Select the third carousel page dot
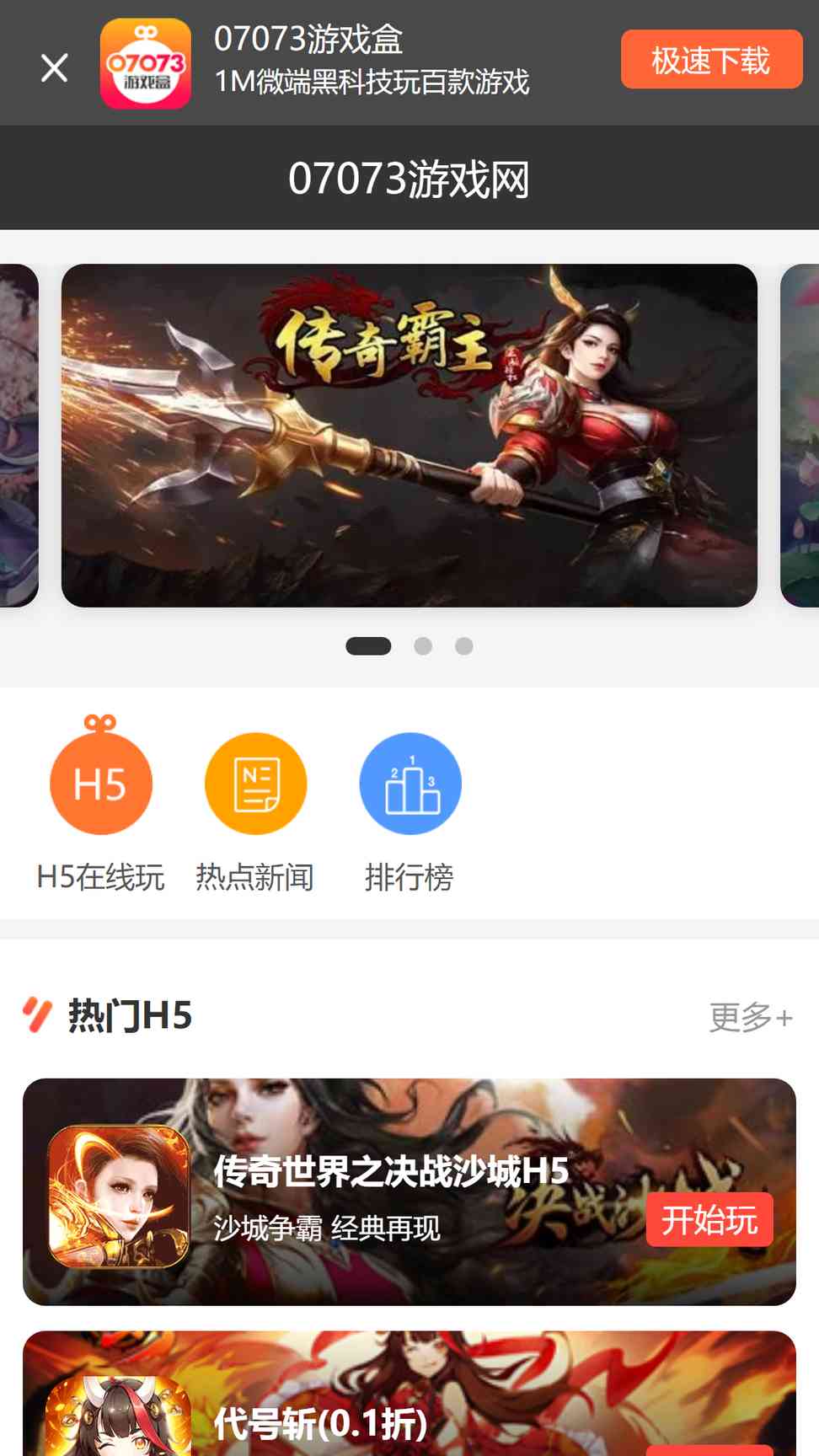Image resolution: width=819 pixels, height=1456 pixels. (x=463, y=646)
